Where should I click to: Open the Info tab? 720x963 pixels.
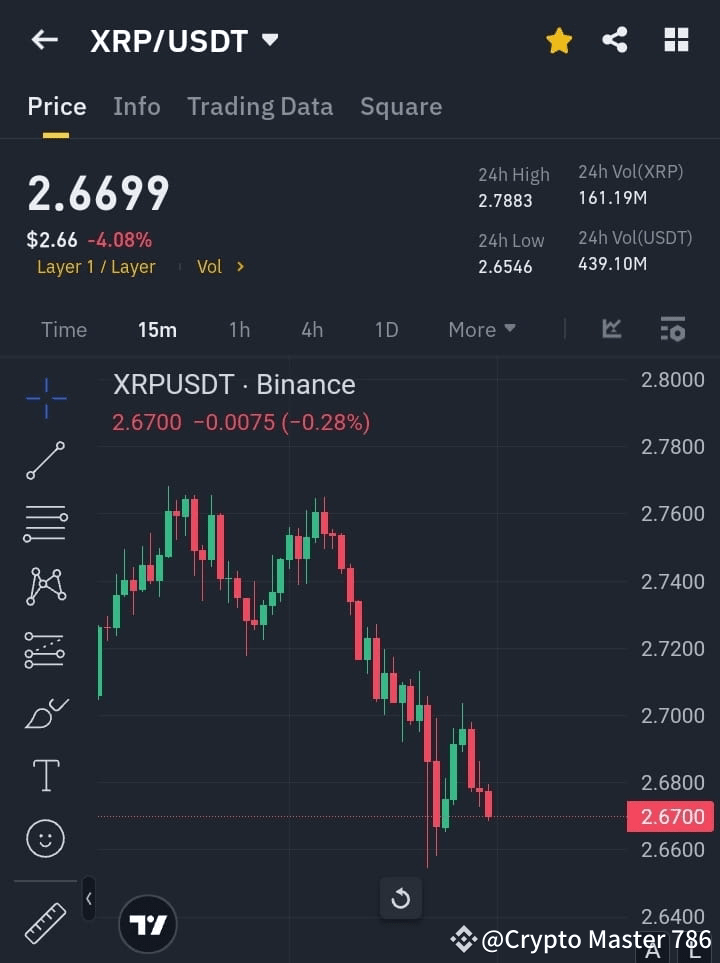(137, 106)
